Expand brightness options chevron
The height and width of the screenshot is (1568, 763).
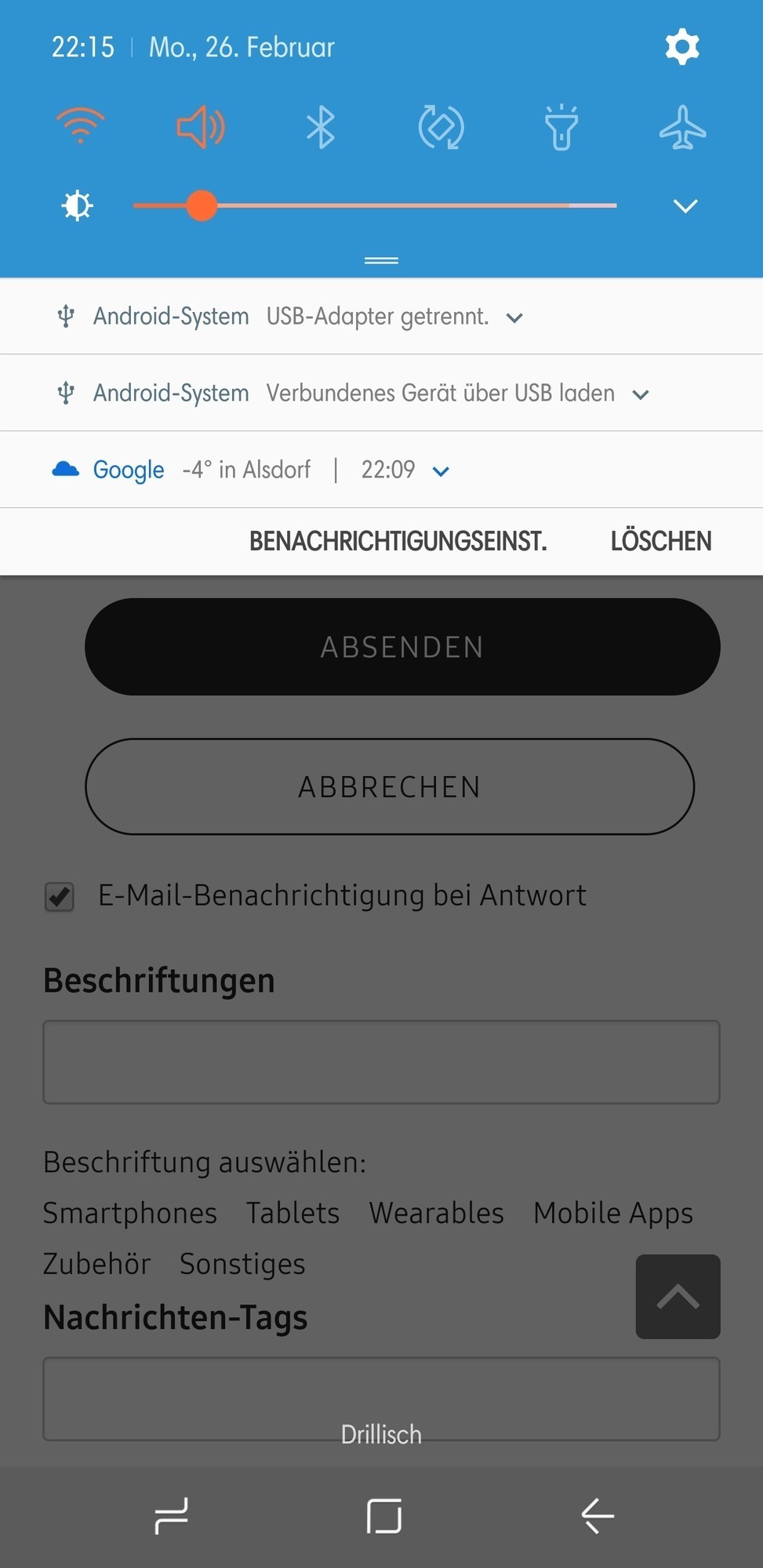pos(685,206)
